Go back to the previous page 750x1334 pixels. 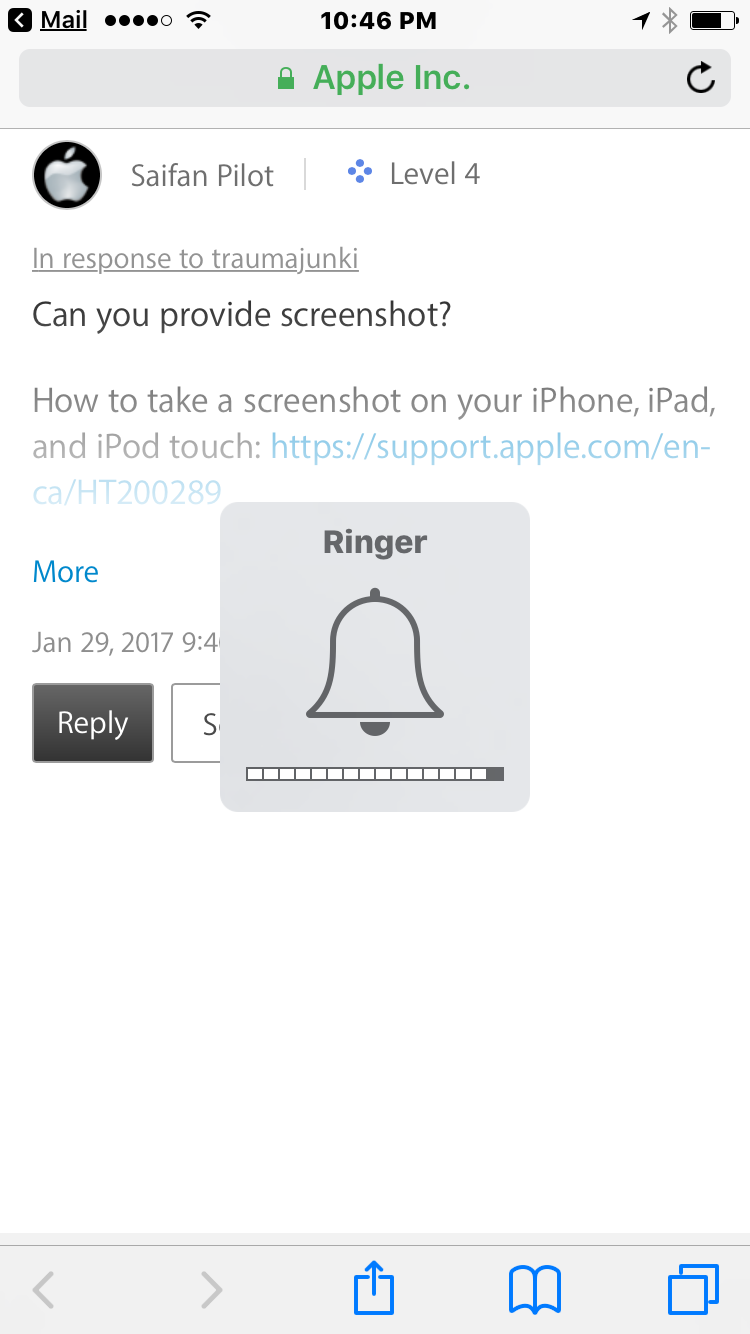tap(43, 1289)
